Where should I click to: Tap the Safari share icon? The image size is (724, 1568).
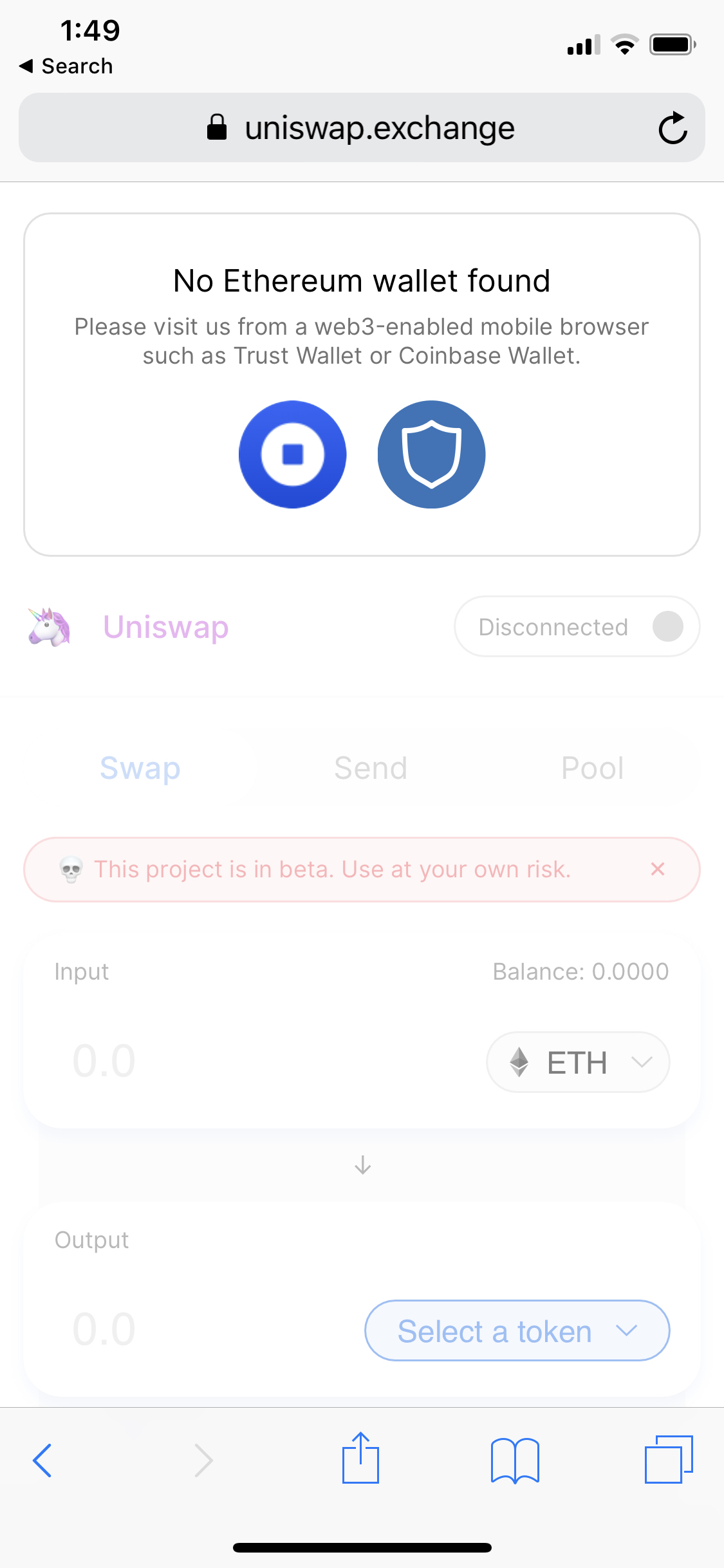click(361, 1459)
